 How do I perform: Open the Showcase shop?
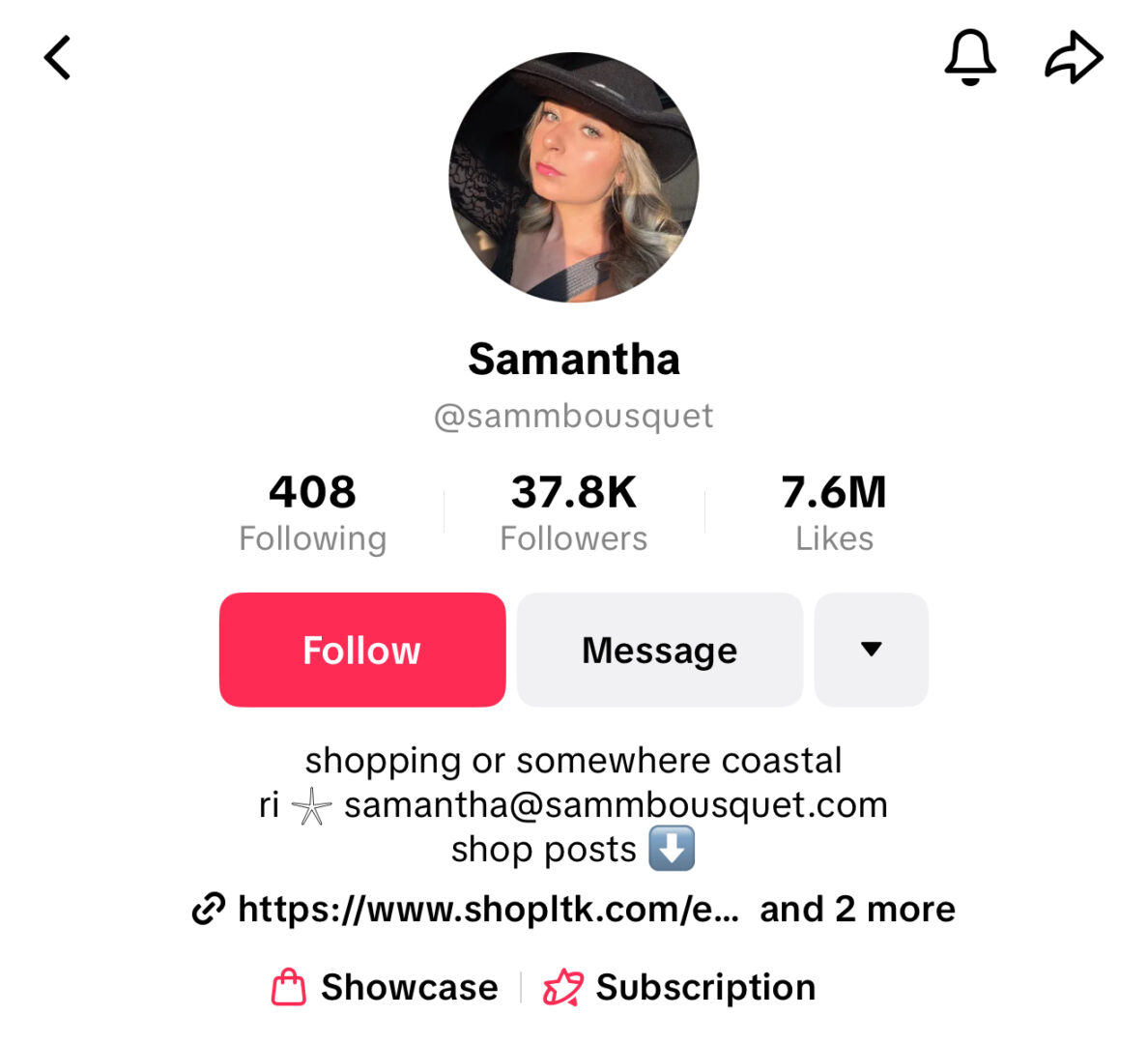(386, 987)
